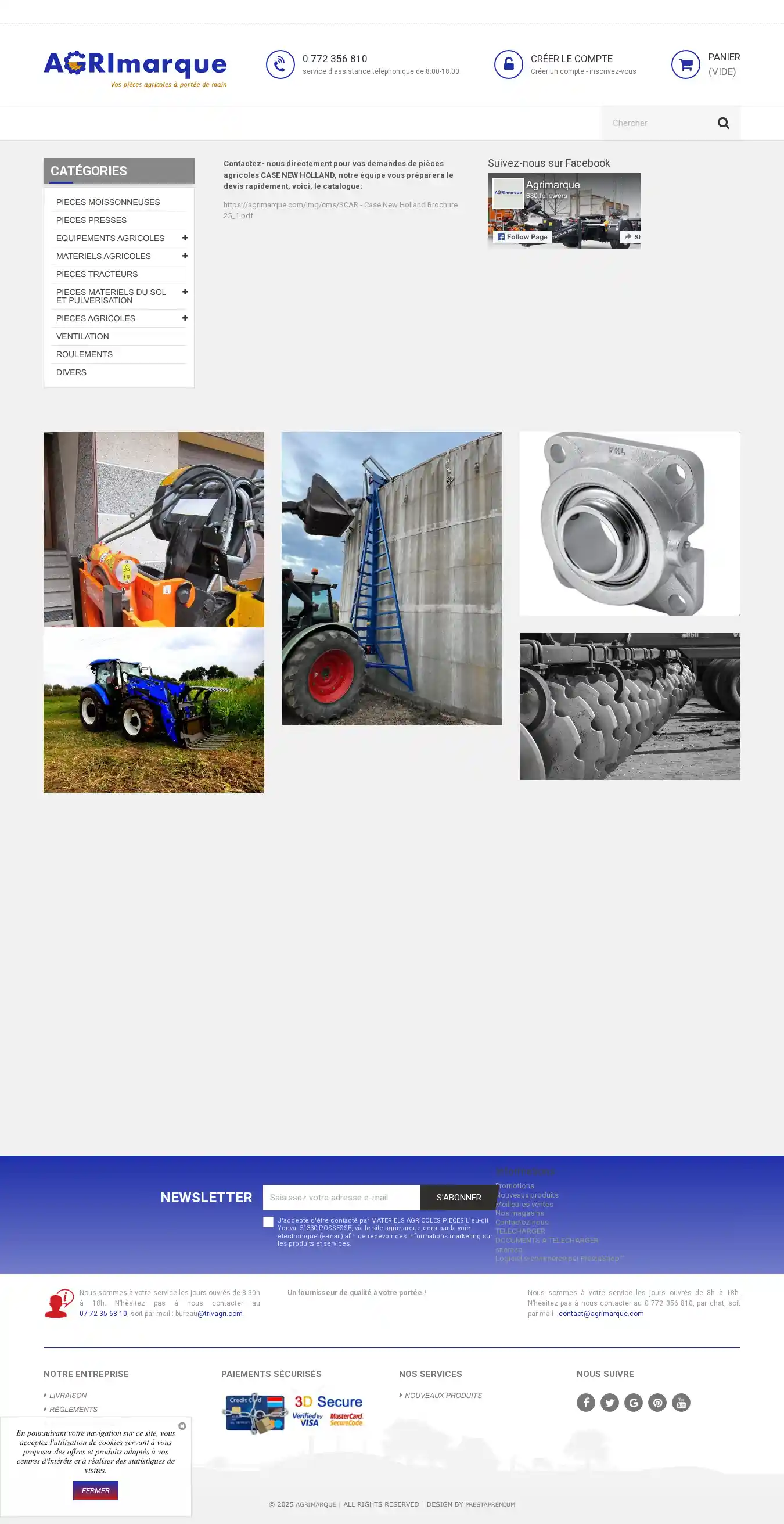
Task: Tick the newsletter consent checkbox
Action: (269, 1221)
